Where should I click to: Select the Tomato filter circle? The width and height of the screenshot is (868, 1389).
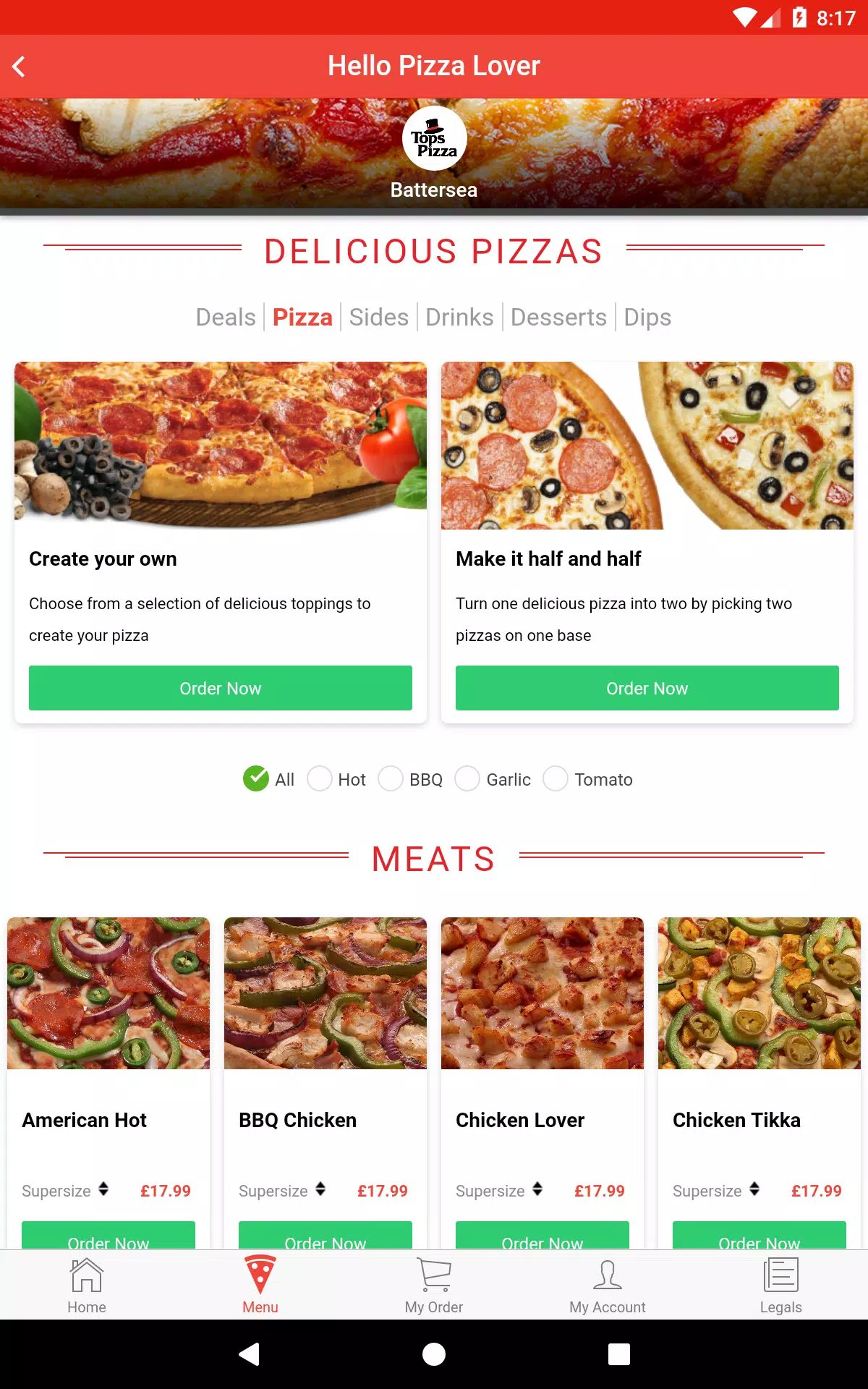click(556, 779)
